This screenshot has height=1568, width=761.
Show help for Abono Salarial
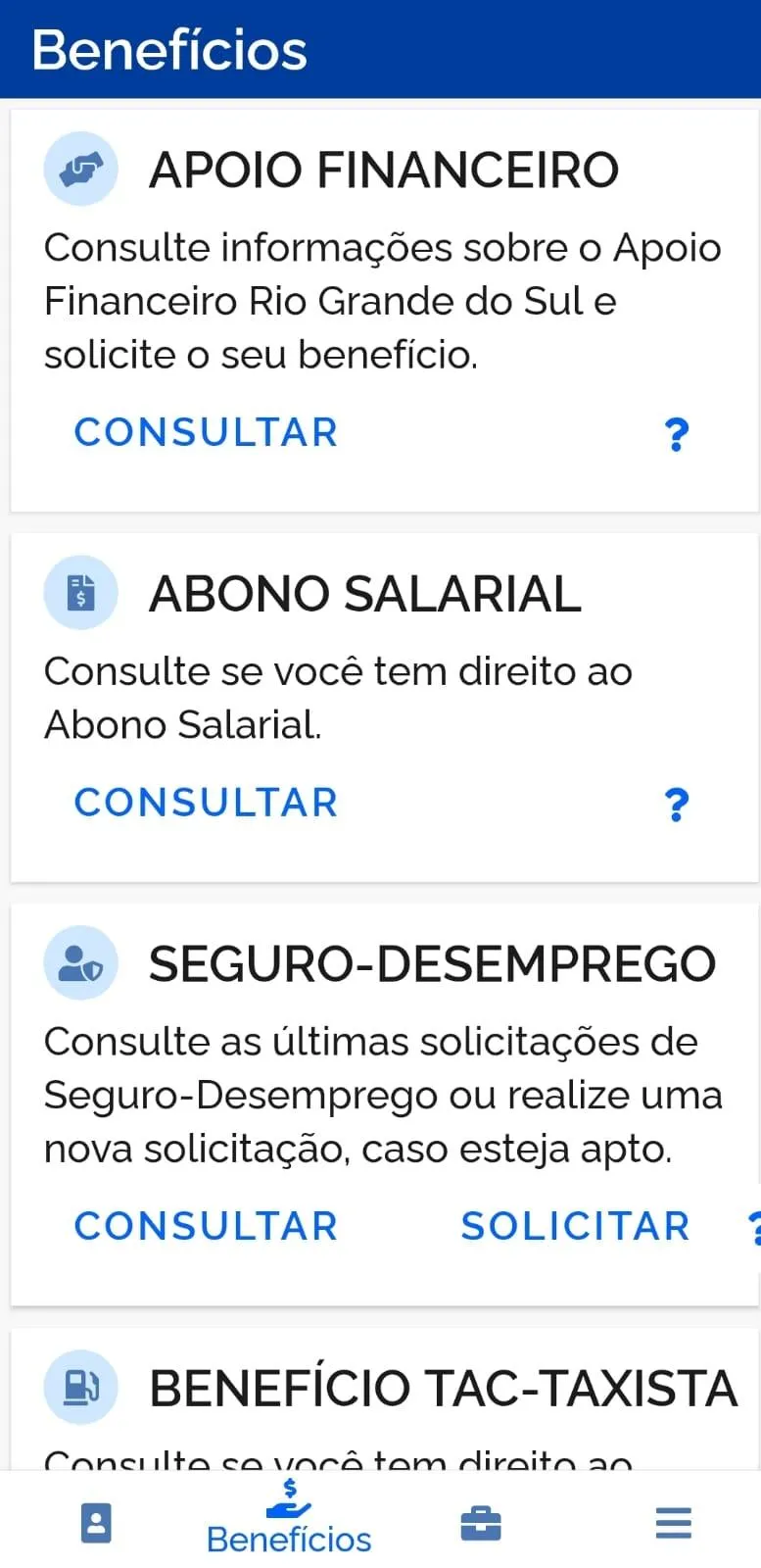pyautogui.click(x=676, y=805)
